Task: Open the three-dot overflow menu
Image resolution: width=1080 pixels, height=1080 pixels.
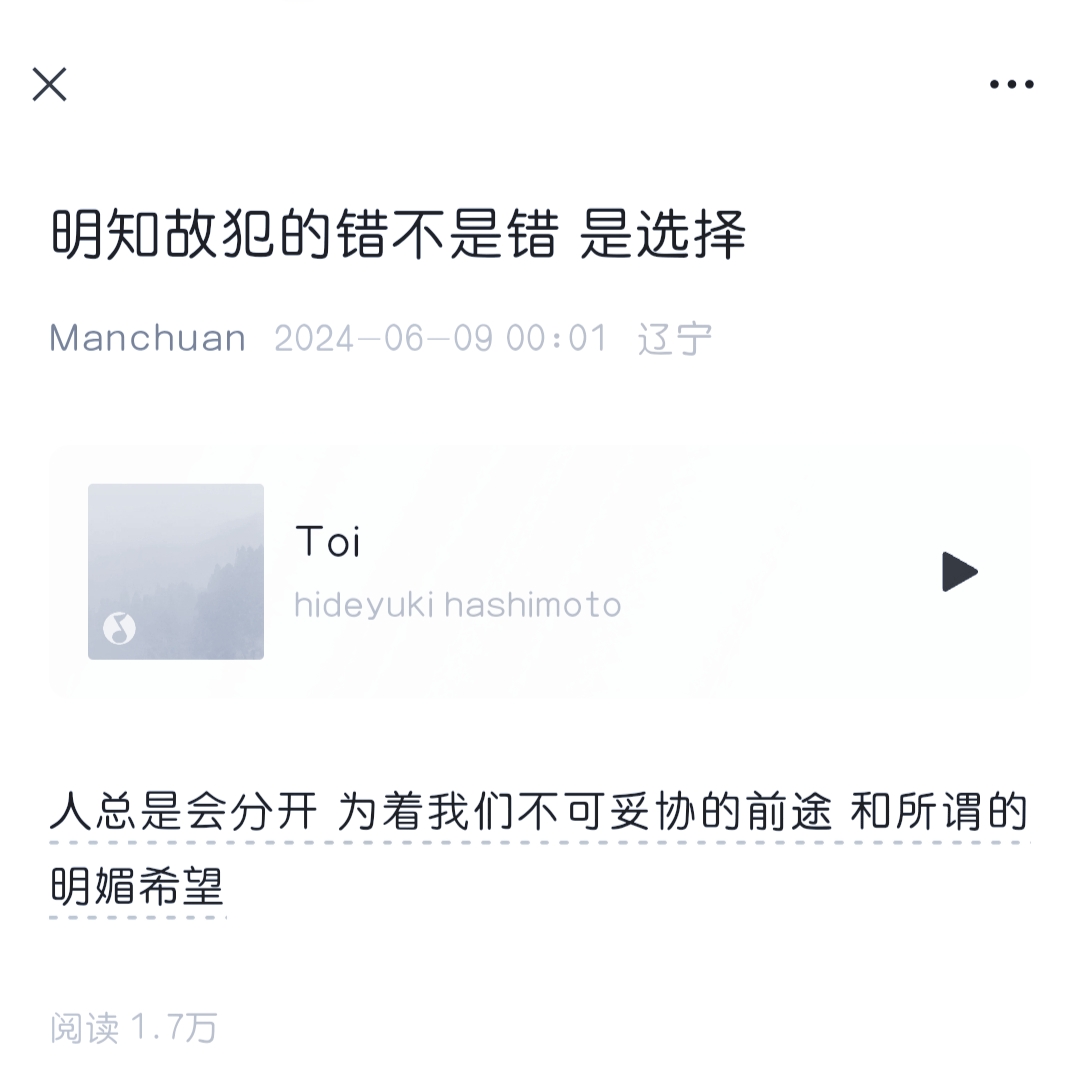Action: pos(1011,85)
